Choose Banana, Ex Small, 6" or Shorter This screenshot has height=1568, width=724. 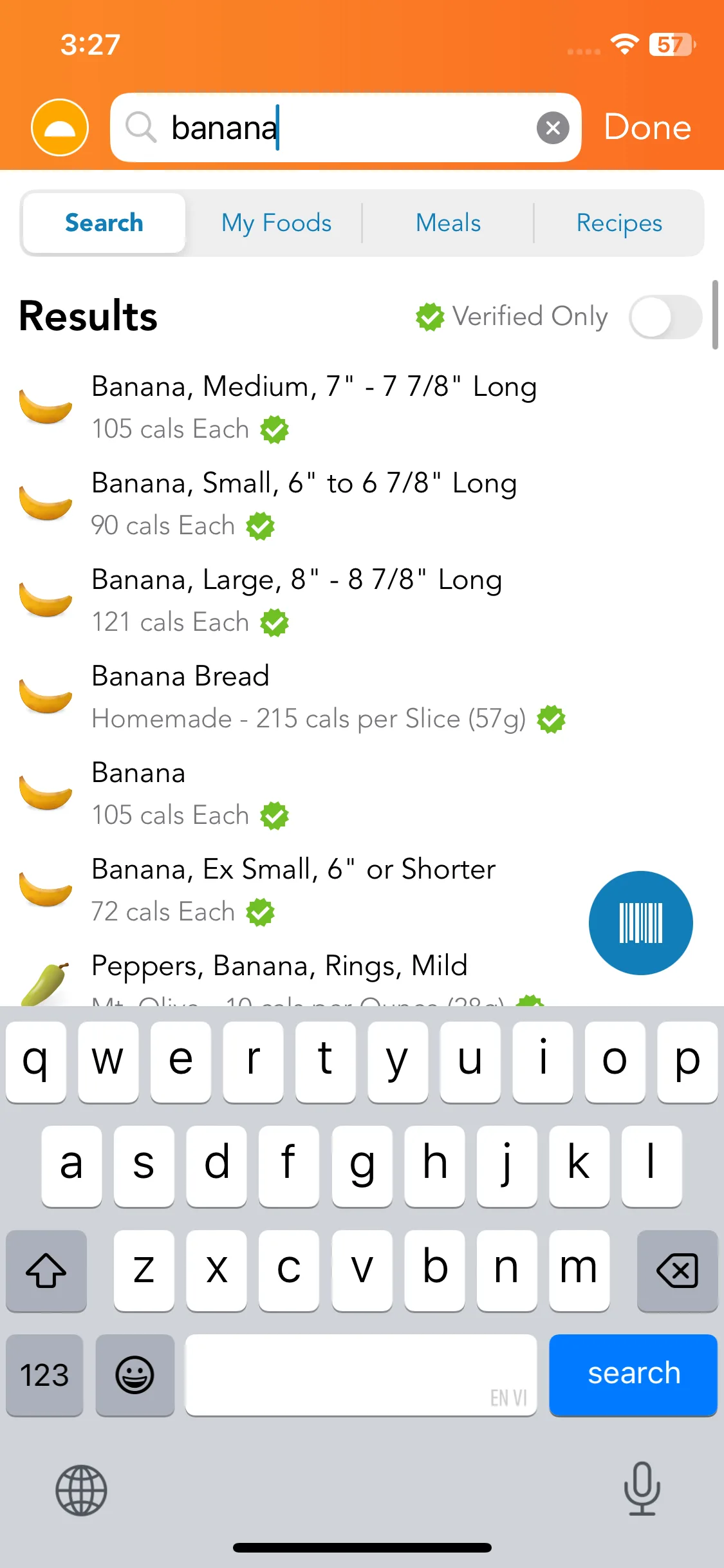[293, 890]
